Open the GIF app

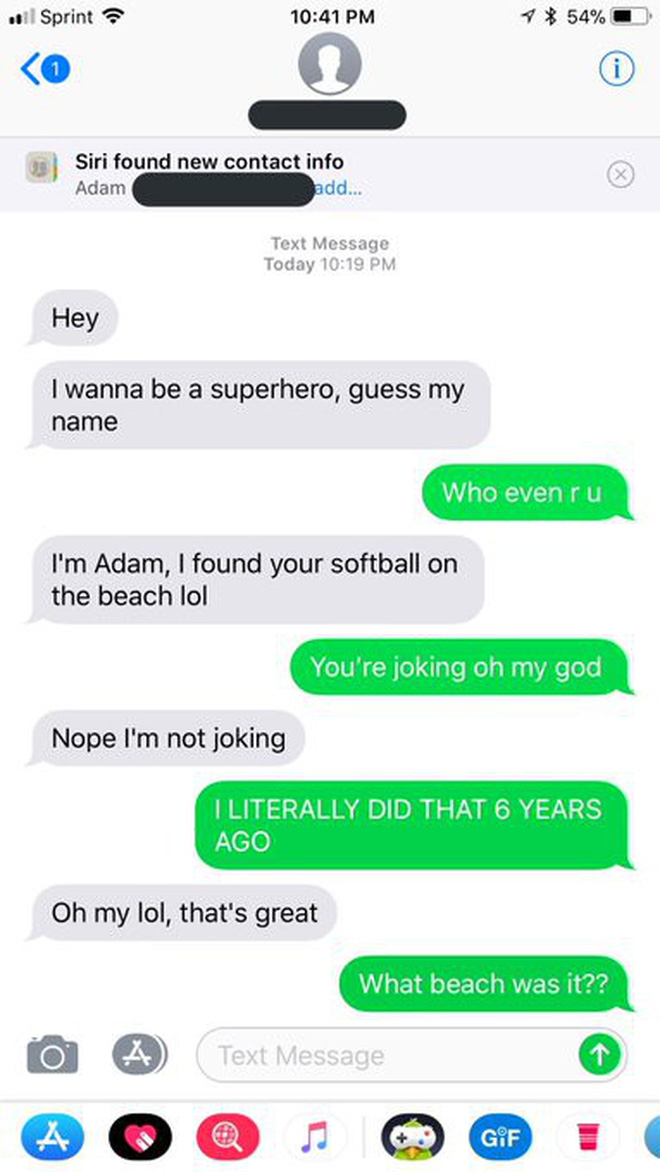(500, 1138)
